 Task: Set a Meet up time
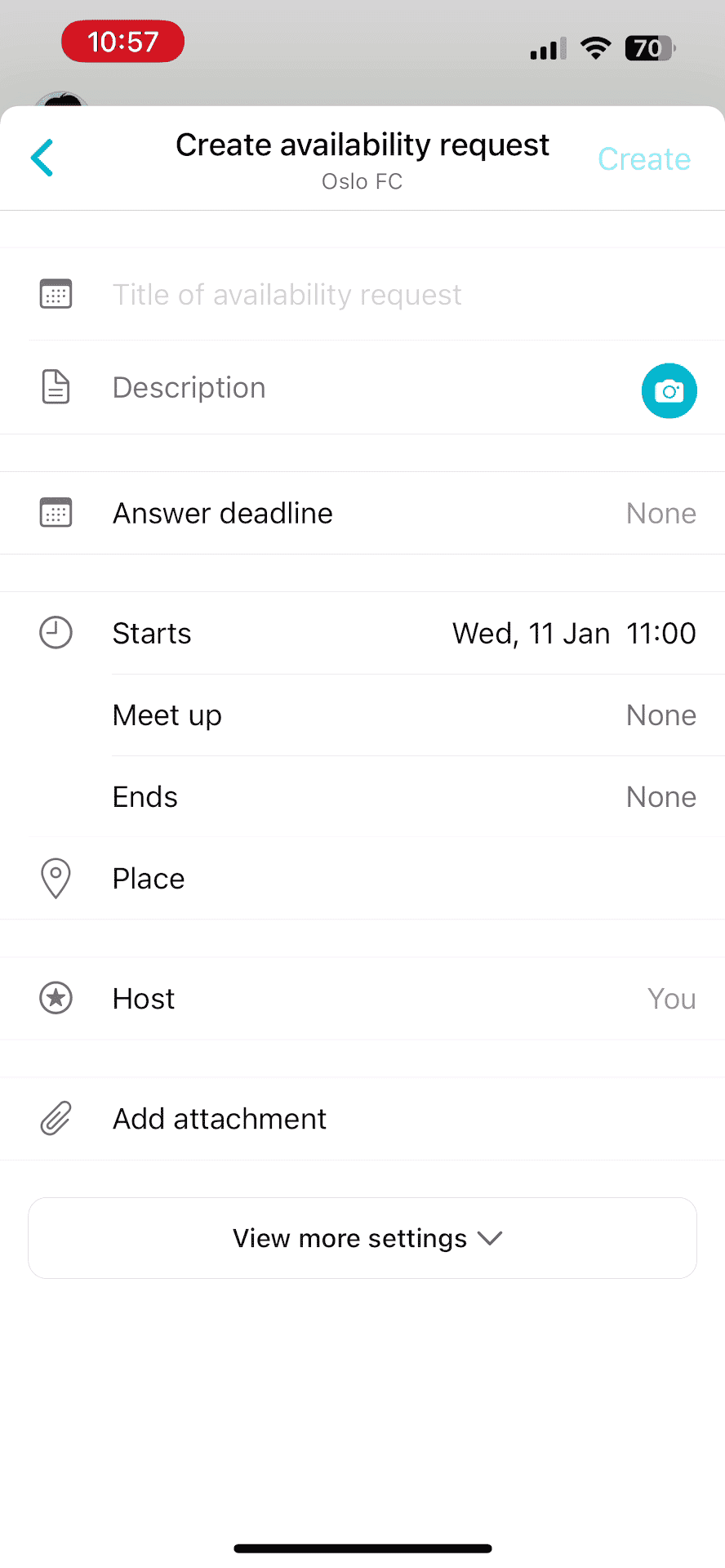tap(661, 715)
